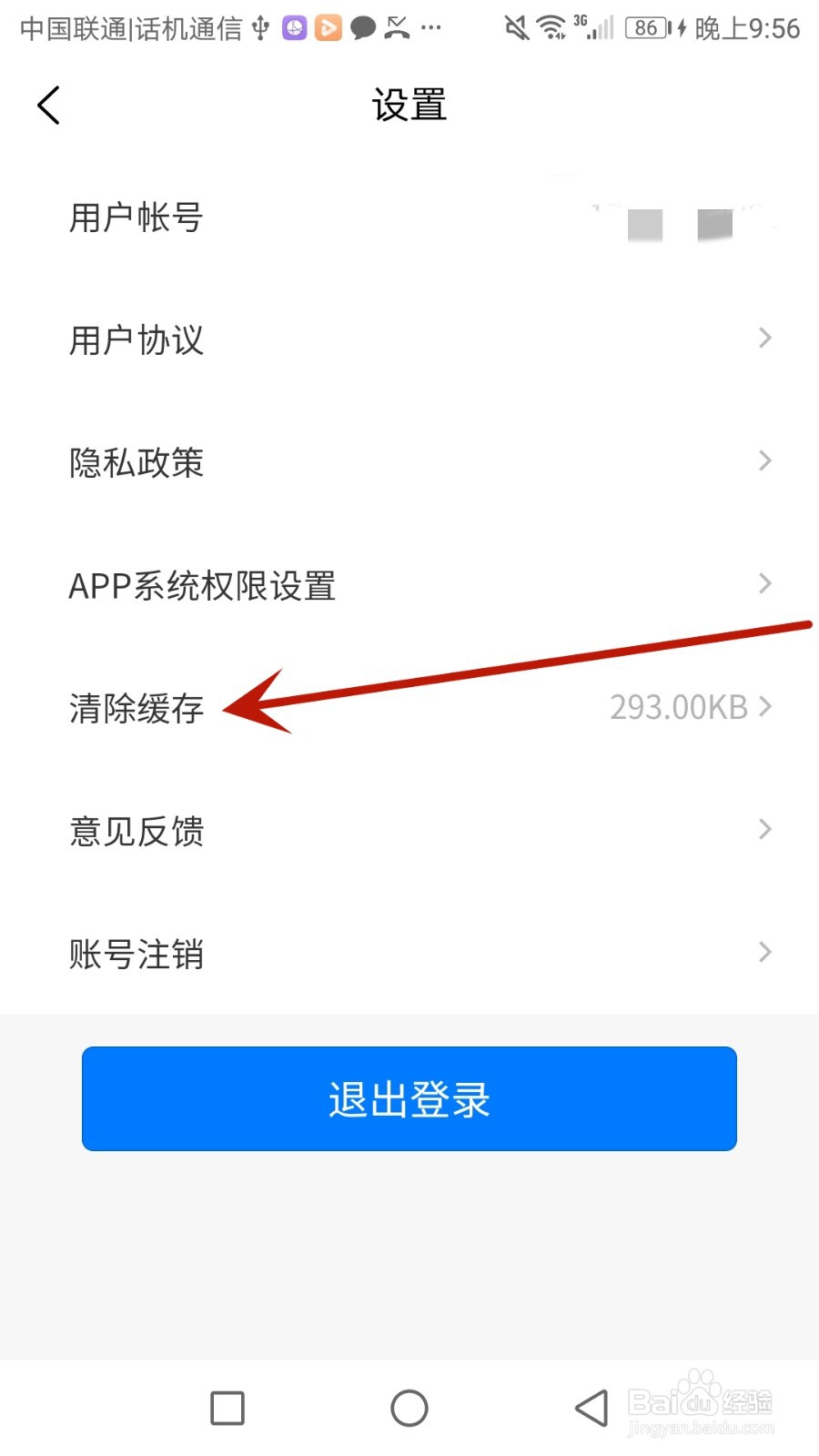The image size is (819, 1456).
Task: Tap the back arrow to leave 设置
Action: click(47, 105)
